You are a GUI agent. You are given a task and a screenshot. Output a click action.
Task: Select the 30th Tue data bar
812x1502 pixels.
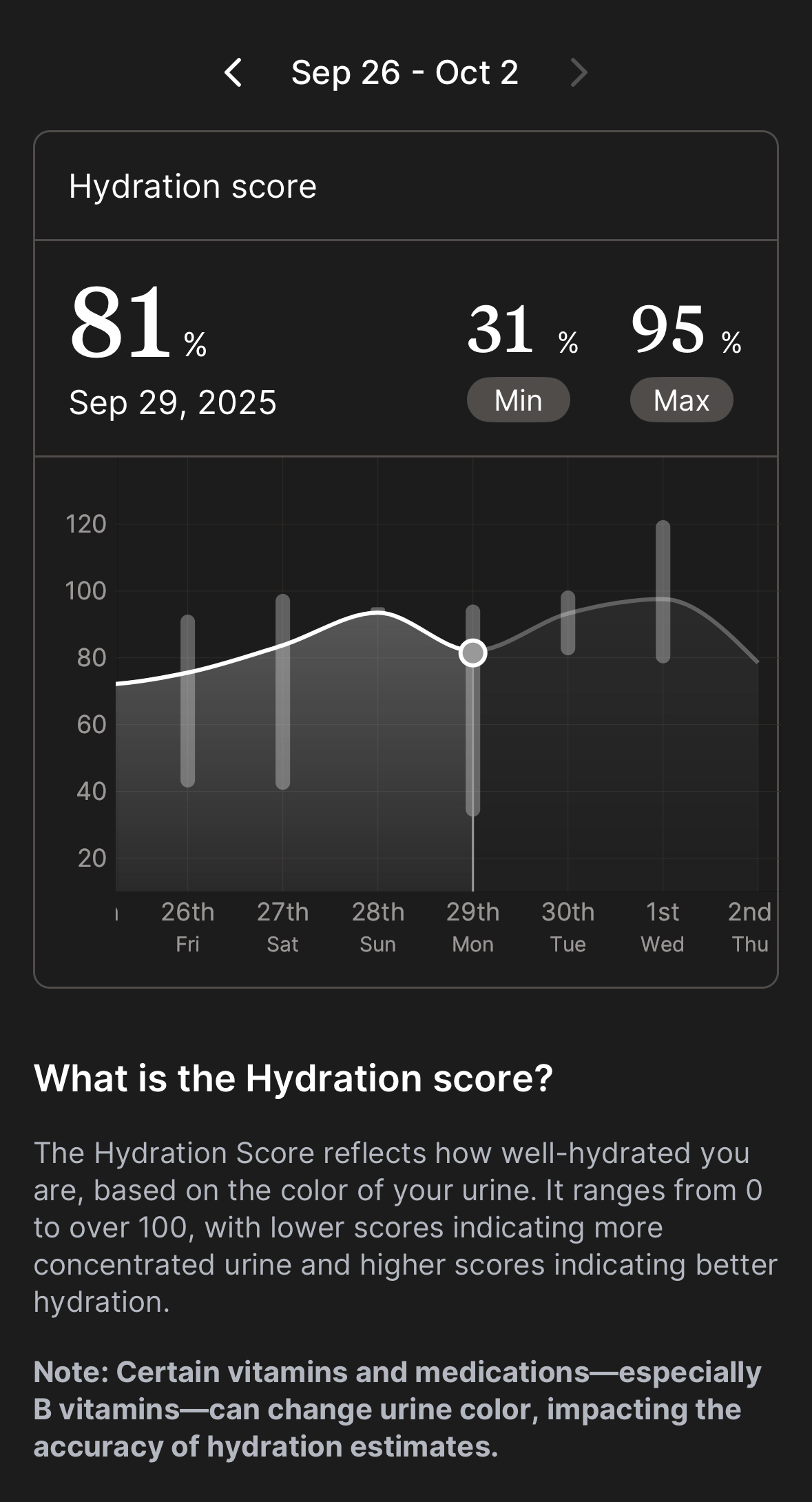pos(568,623)
